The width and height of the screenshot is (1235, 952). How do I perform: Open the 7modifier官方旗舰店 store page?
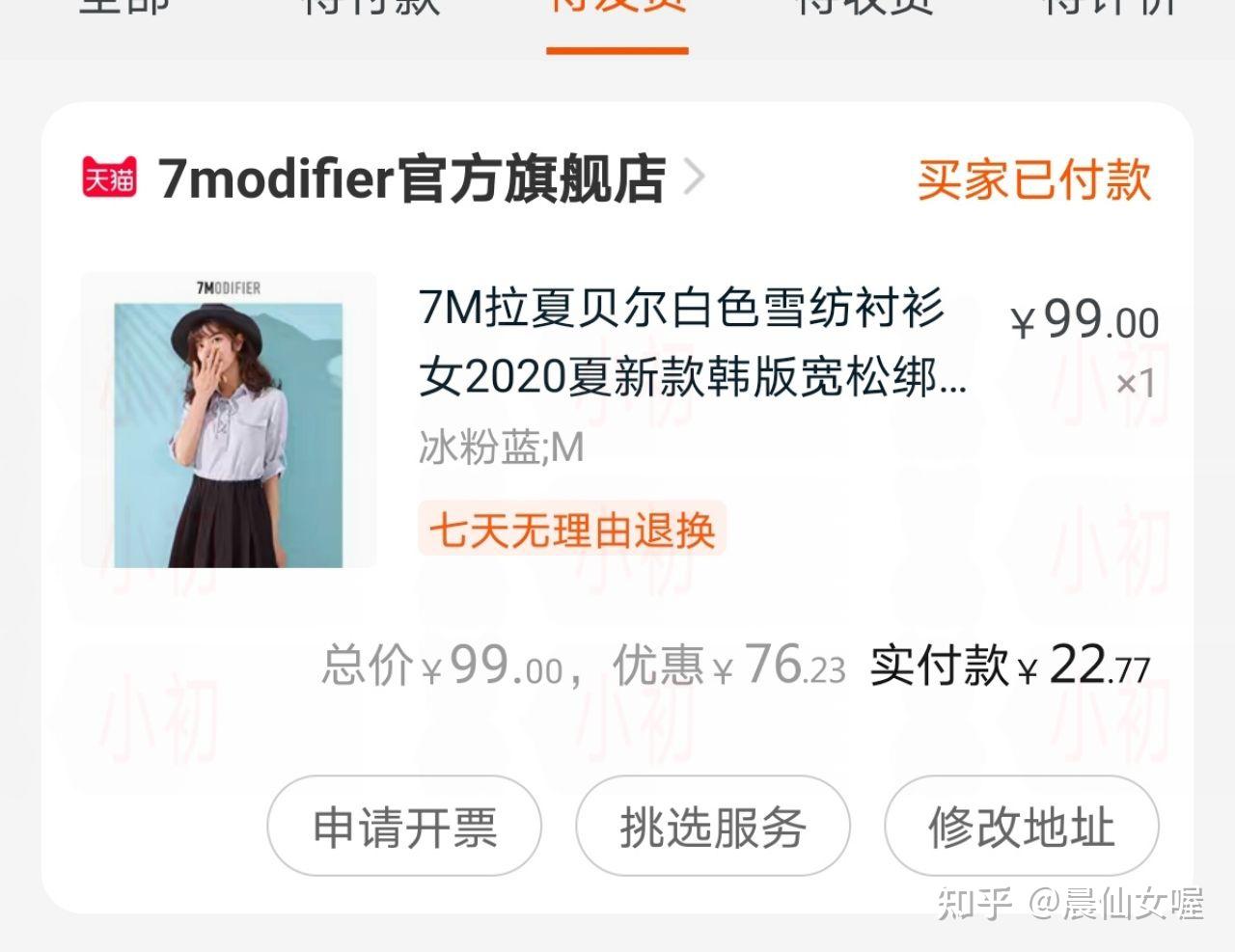pyautogui.click(x=412, y=178)
